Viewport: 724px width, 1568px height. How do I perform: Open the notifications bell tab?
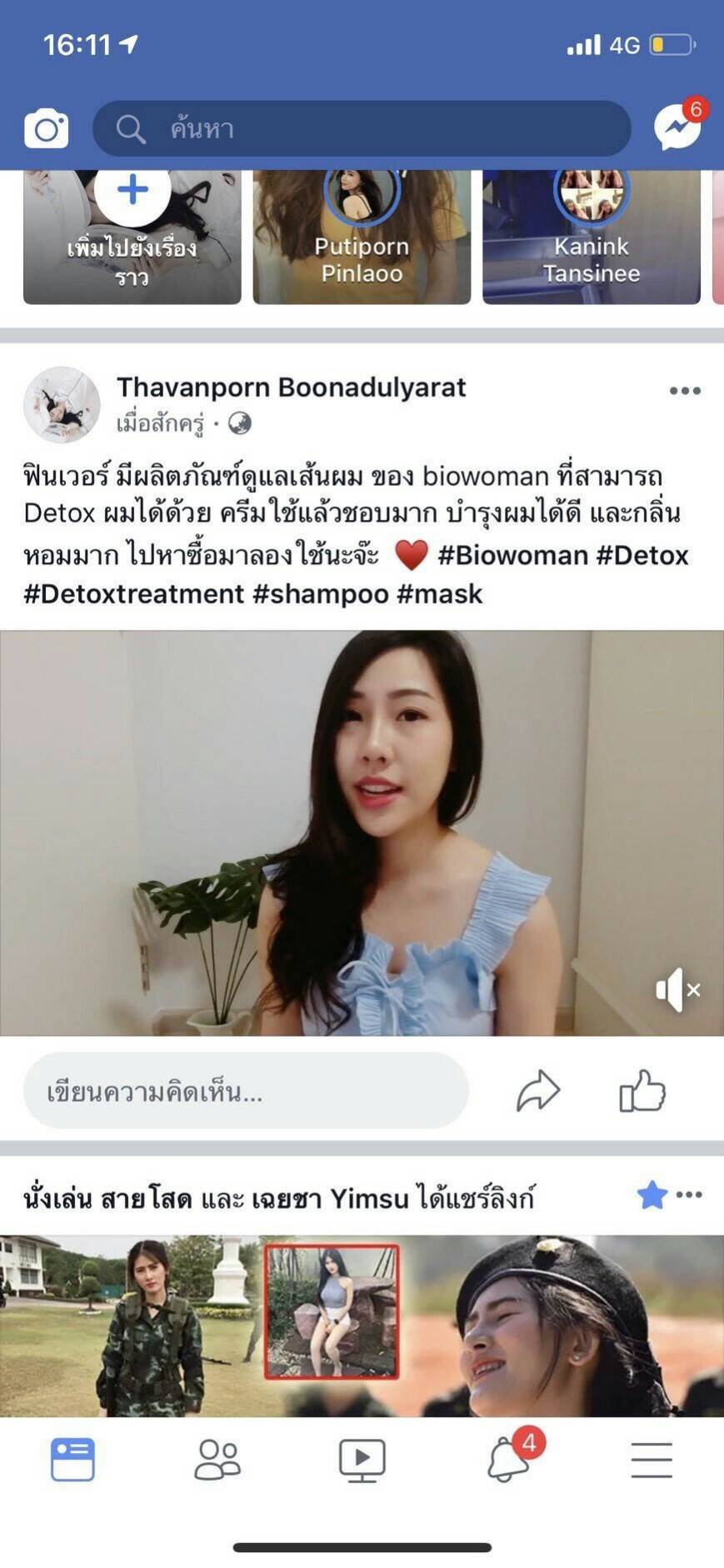tap(508, 1458)
